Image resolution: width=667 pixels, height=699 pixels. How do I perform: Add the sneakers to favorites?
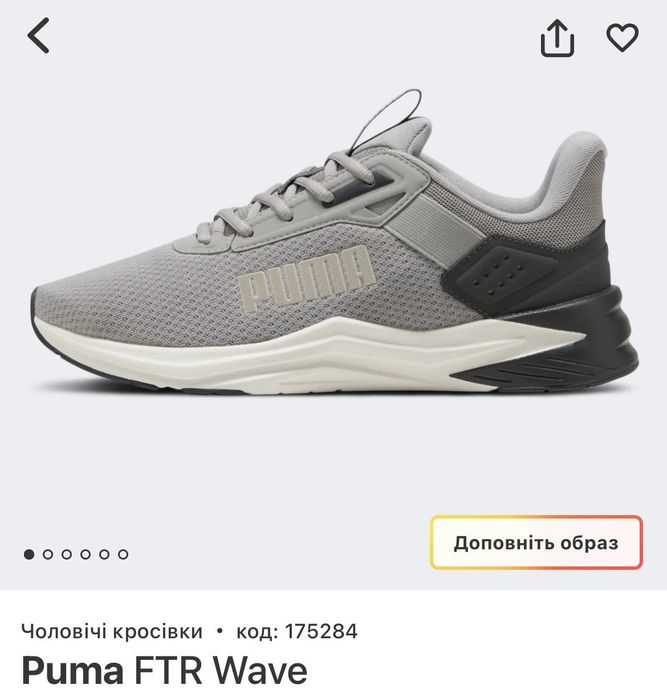(622, 38)
